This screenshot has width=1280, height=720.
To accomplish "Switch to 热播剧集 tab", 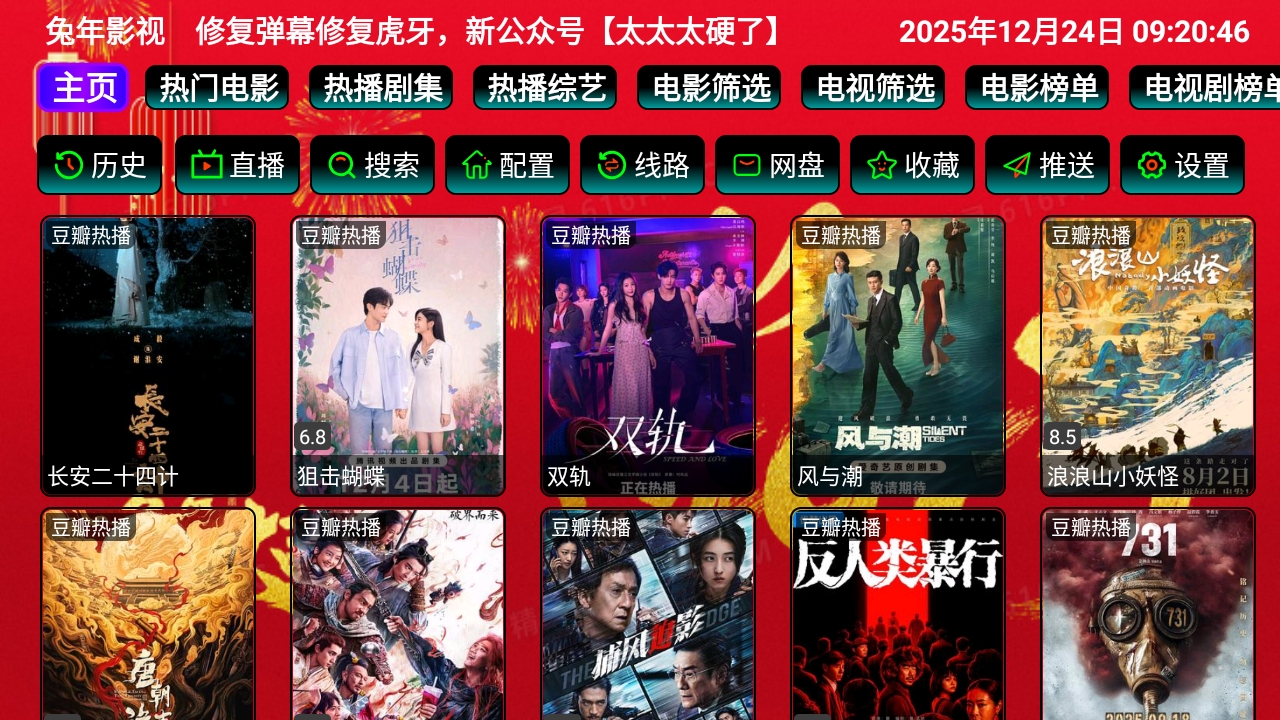I will point(381,88).
